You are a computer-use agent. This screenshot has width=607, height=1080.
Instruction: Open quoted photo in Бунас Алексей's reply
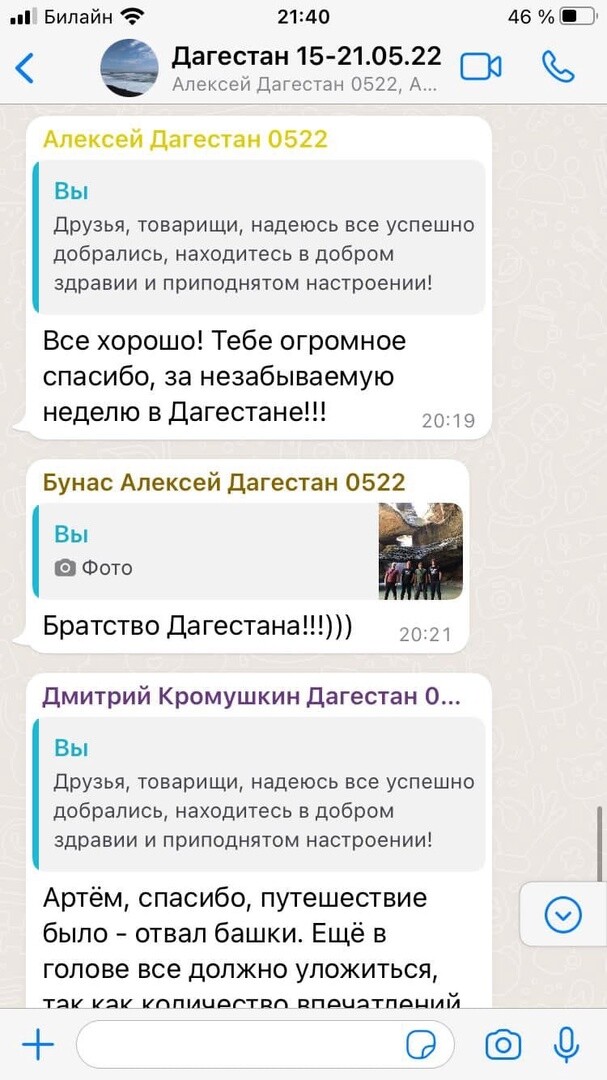click(420, 551)
